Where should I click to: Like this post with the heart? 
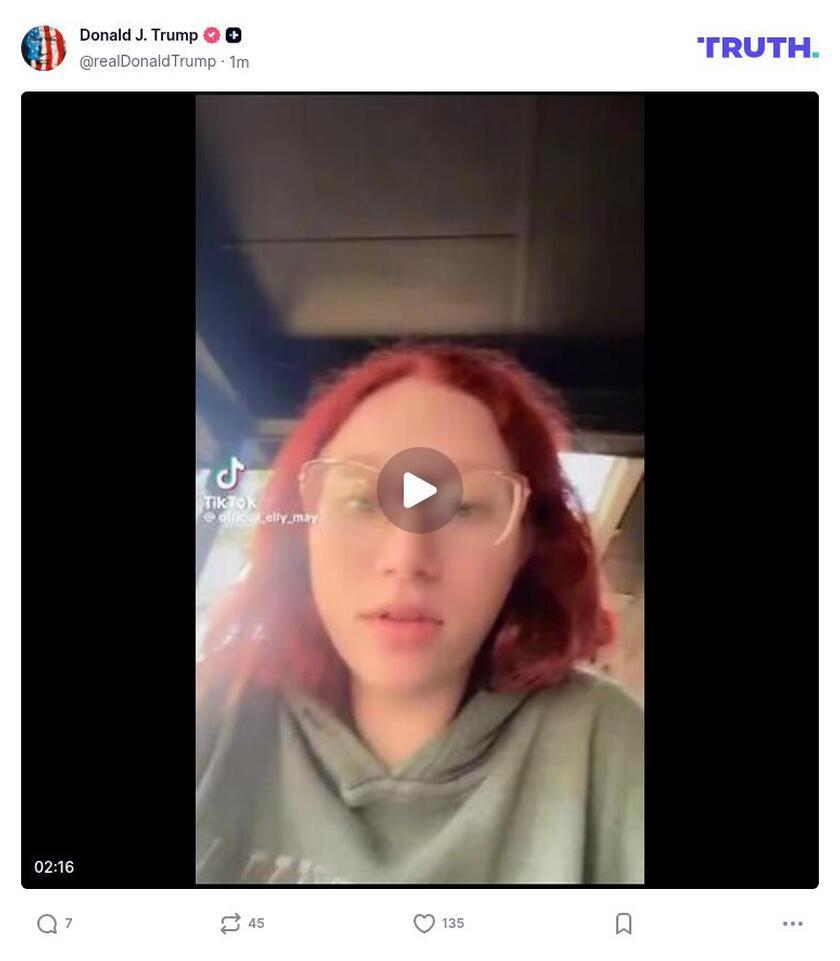tap(424, 924)
